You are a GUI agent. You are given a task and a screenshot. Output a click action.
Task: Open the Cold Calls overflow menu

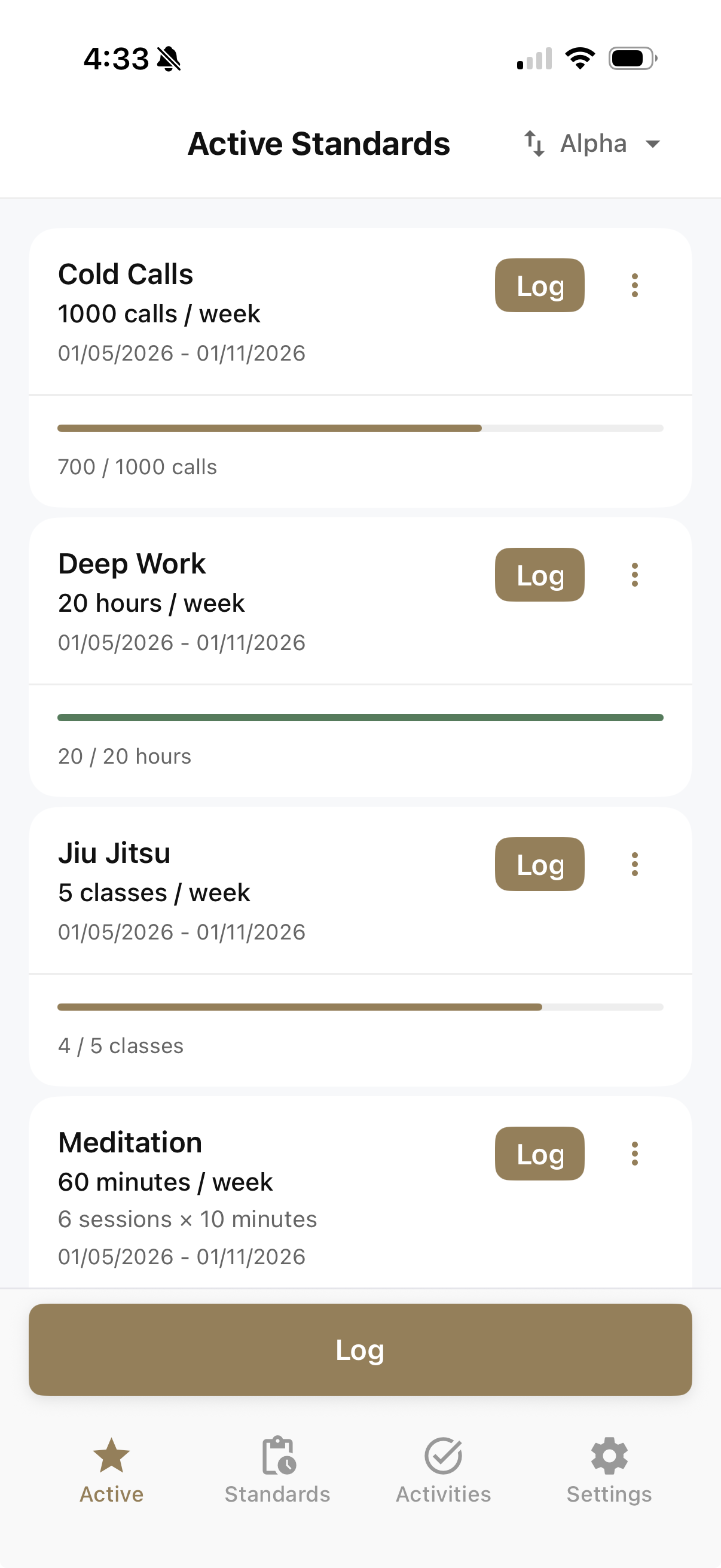(634, 285)
